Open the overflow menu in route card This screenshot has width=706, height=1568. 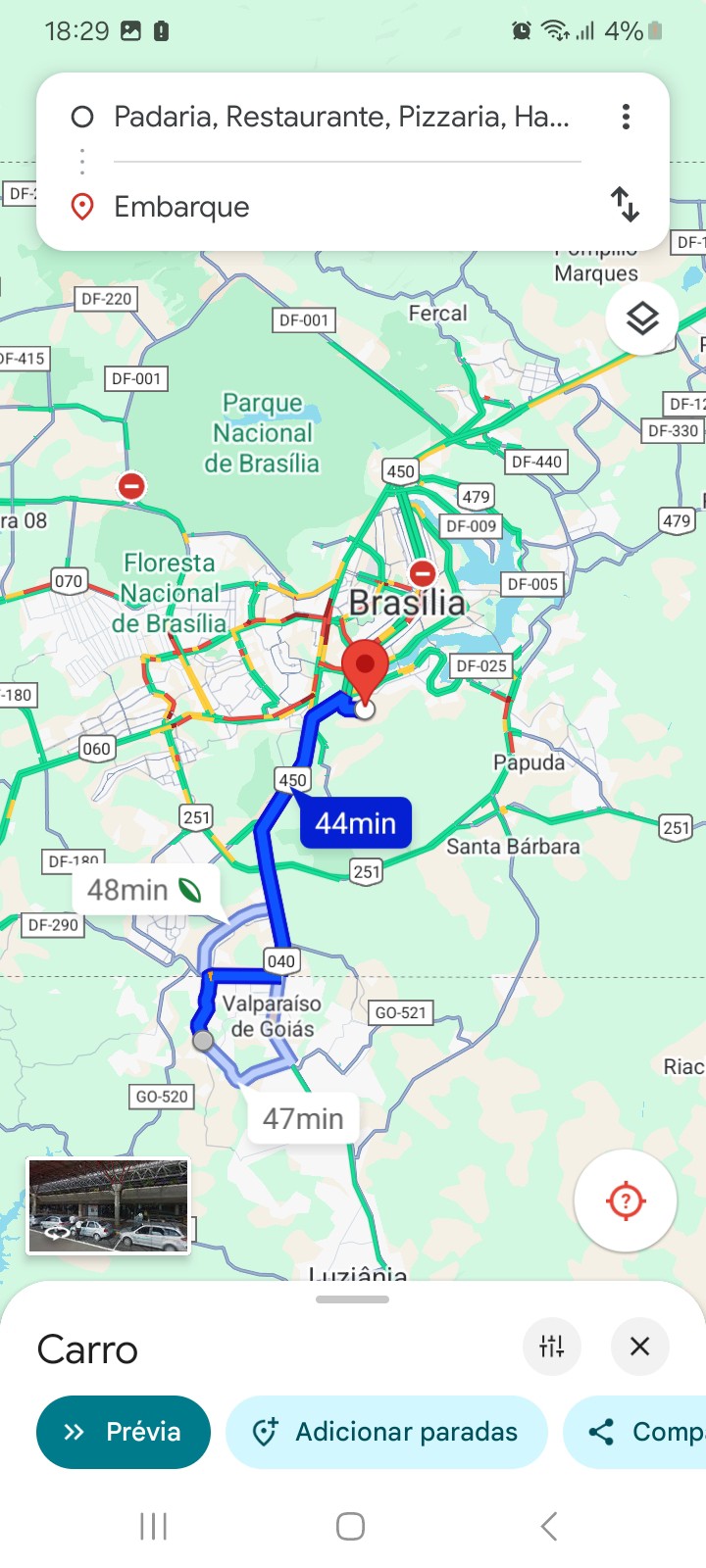coord(626,117)
